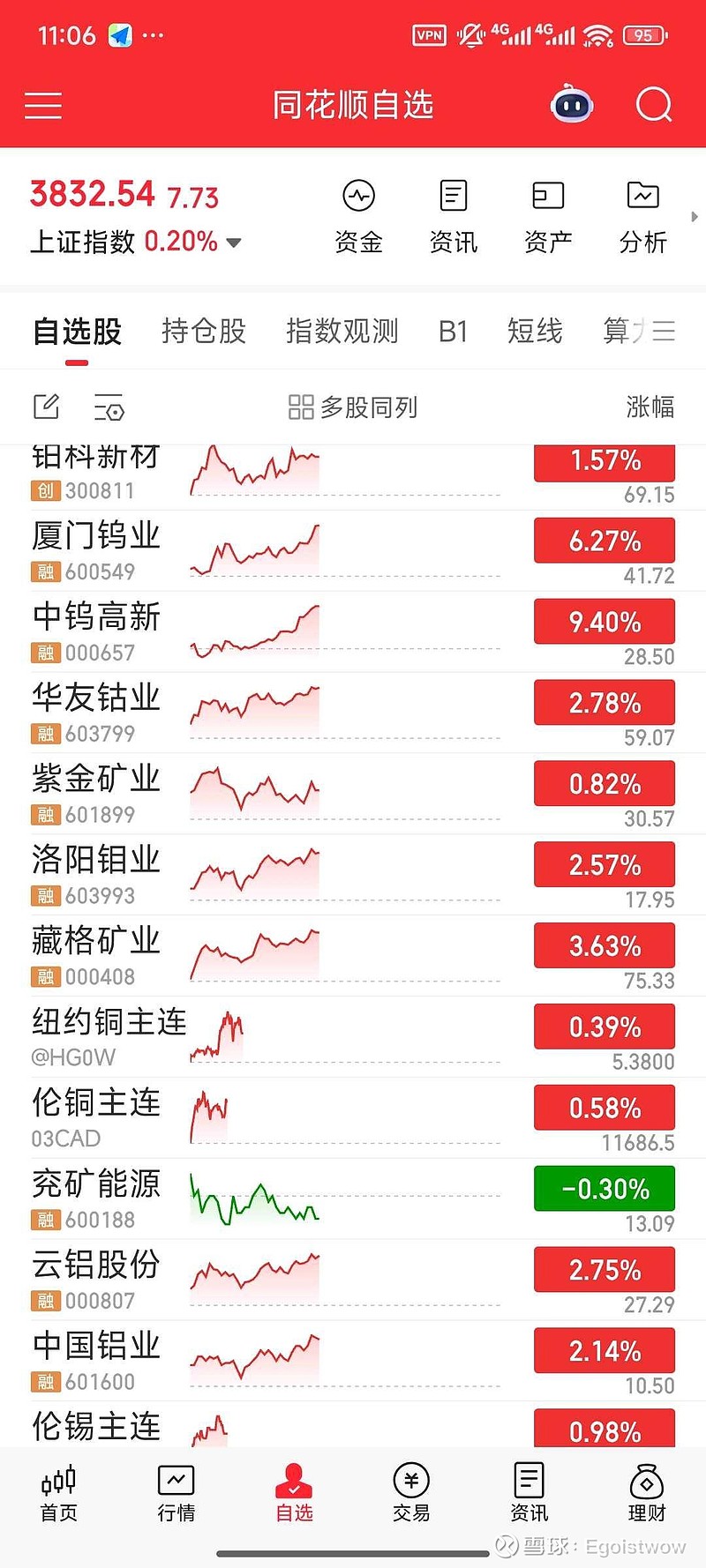Switch to 多股同列 multi-stock grid view
The width and height of the screenshot is (706, 1568).
pos(351,407)
